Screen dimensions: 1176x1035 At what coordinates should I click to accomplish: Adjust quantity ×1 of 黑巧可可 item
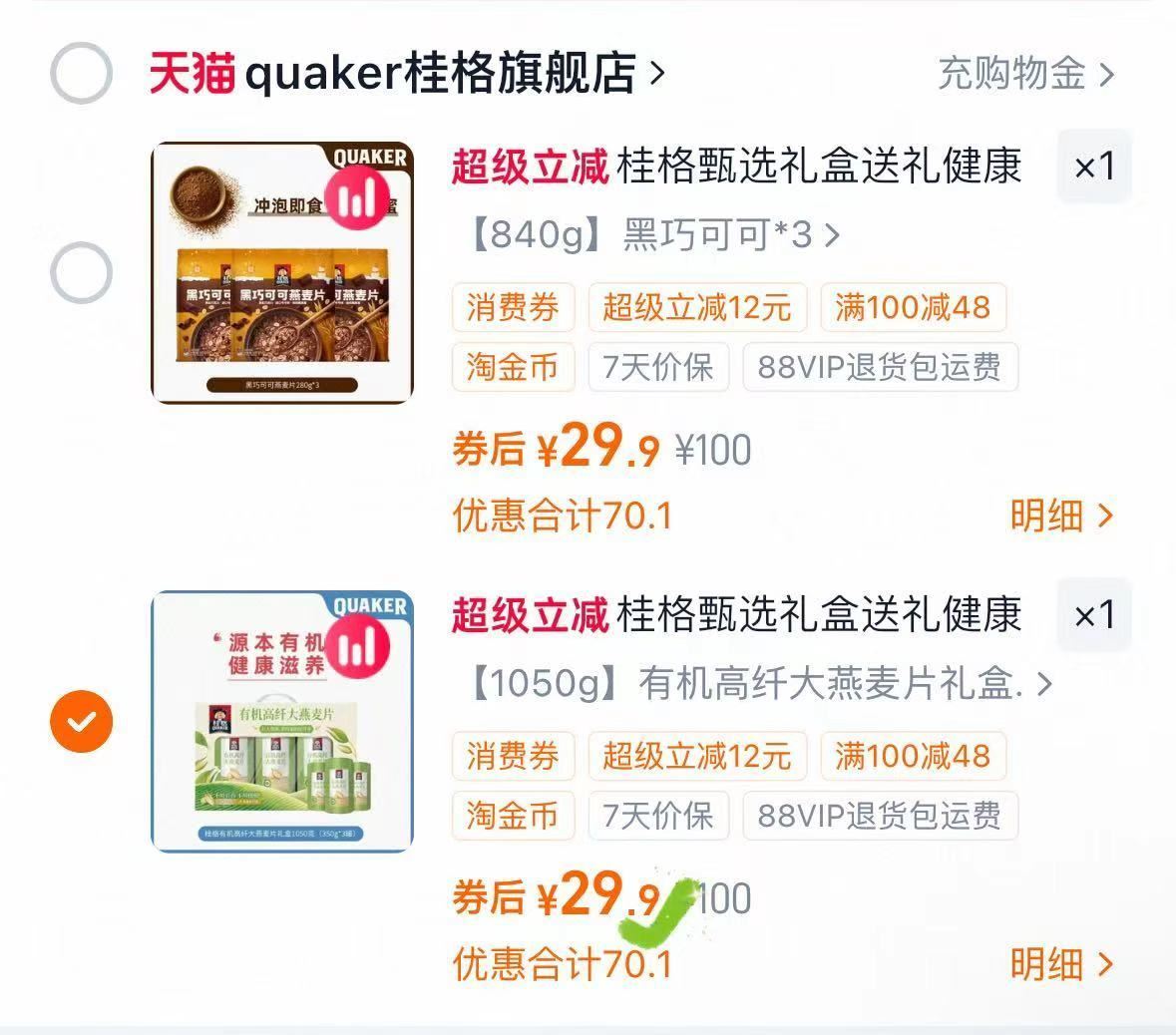click(x=1093, y=167)
